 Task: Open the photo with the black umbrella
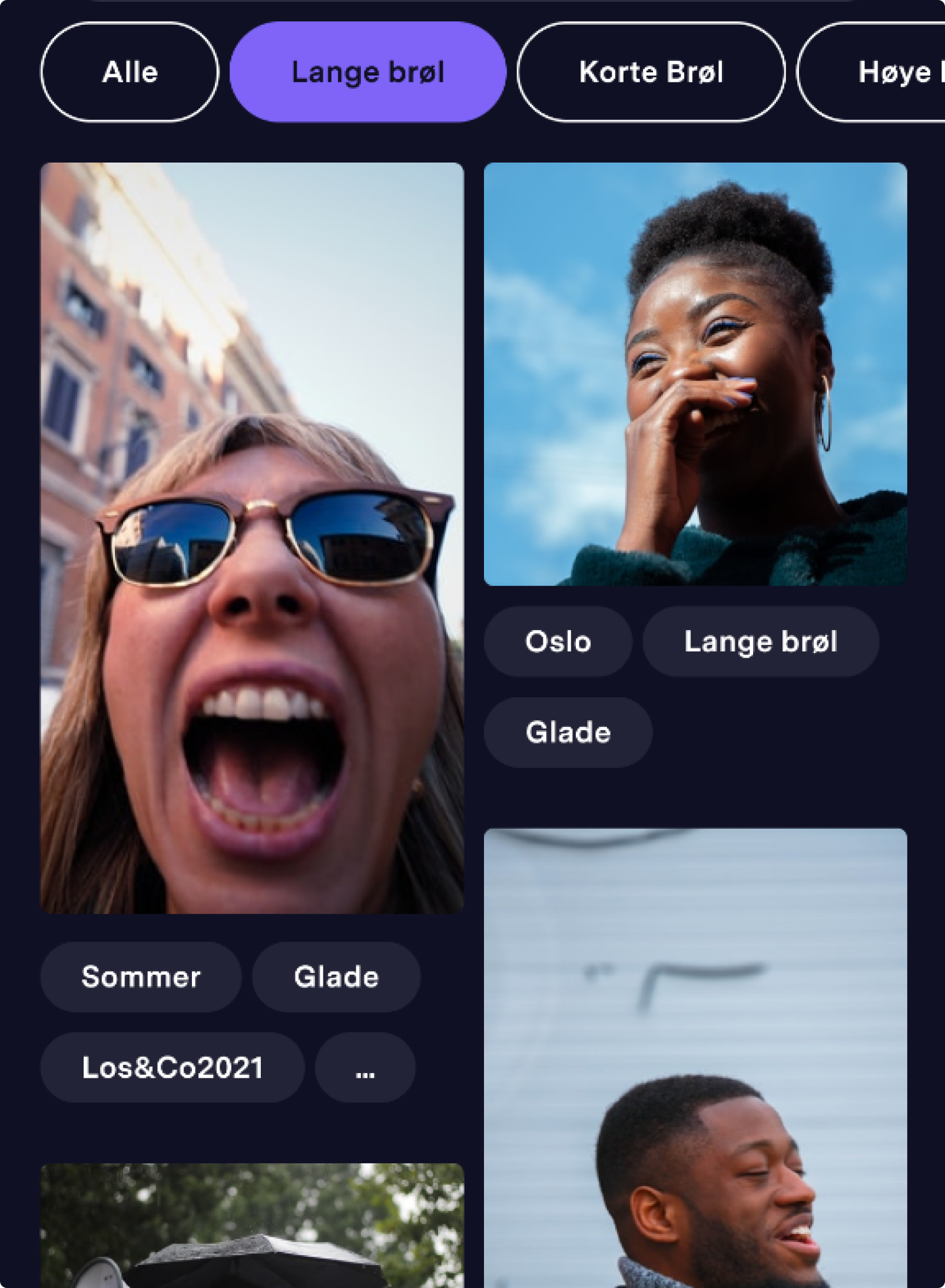(x=252, y=1228)
